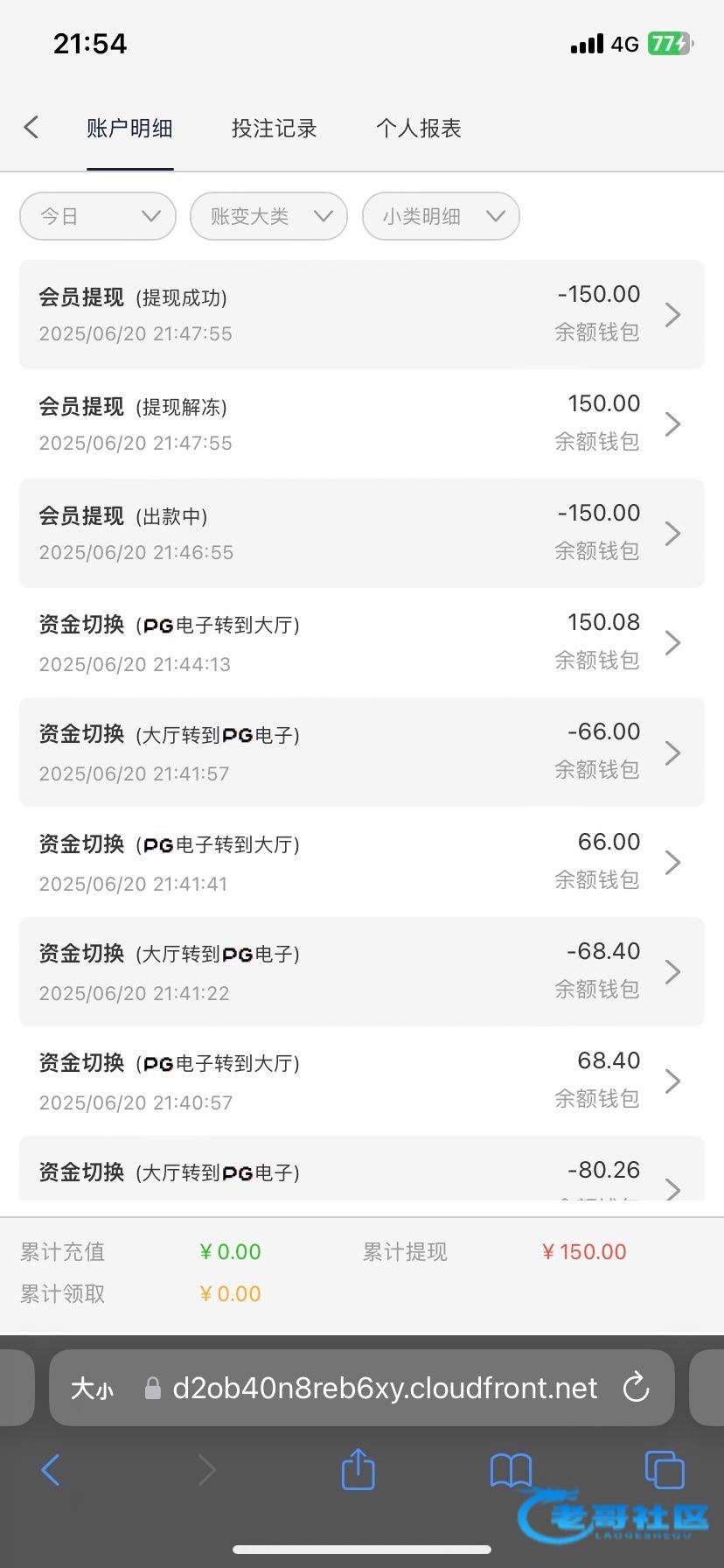The image size is (724, 1568).
Task: Open the -68.40 transfer record
Action: (x=362, y=971)
